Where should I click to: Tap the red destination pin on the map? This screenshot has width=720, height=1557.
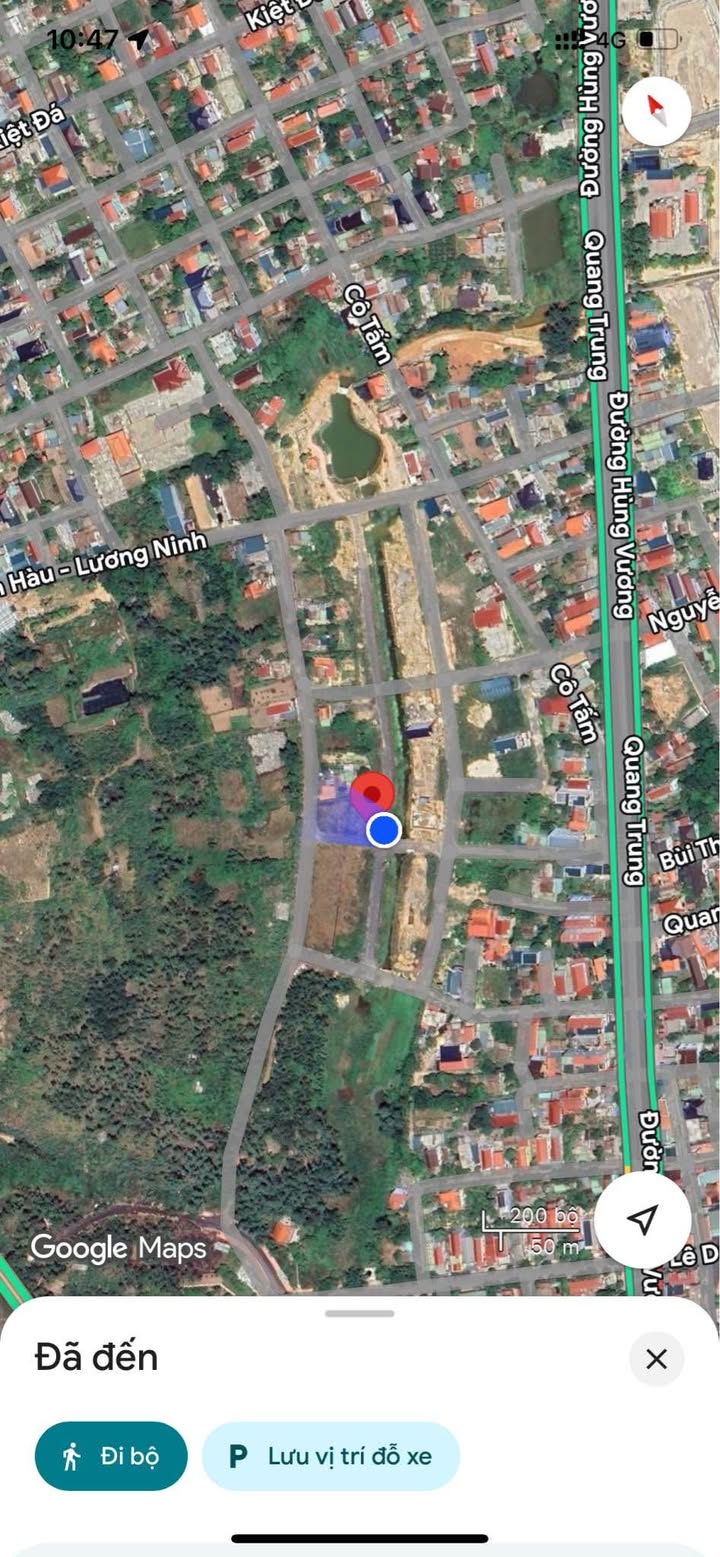click(372, 793)
